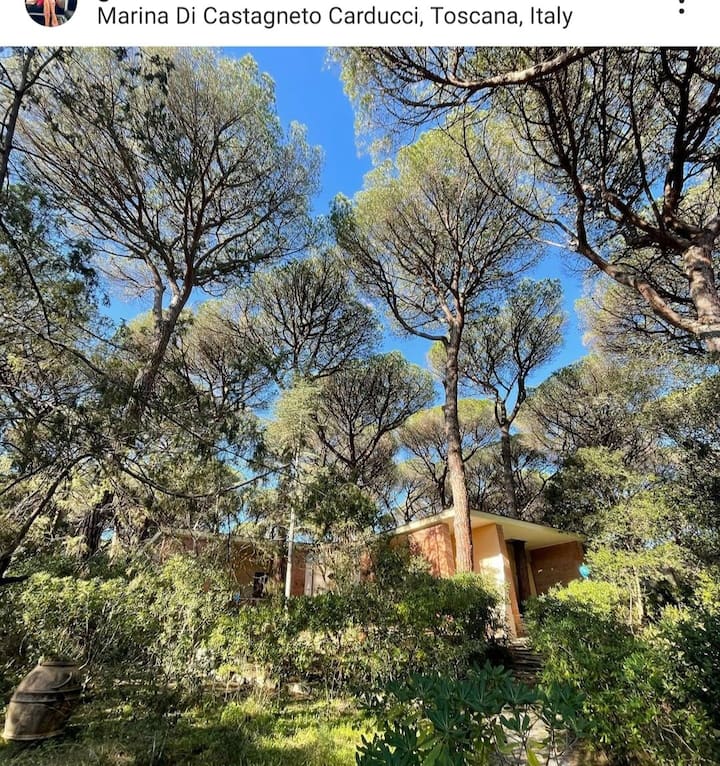Viewport: 720px width, 766px height.
Task: Open the post's overflow menu
Action: (681, 6)
